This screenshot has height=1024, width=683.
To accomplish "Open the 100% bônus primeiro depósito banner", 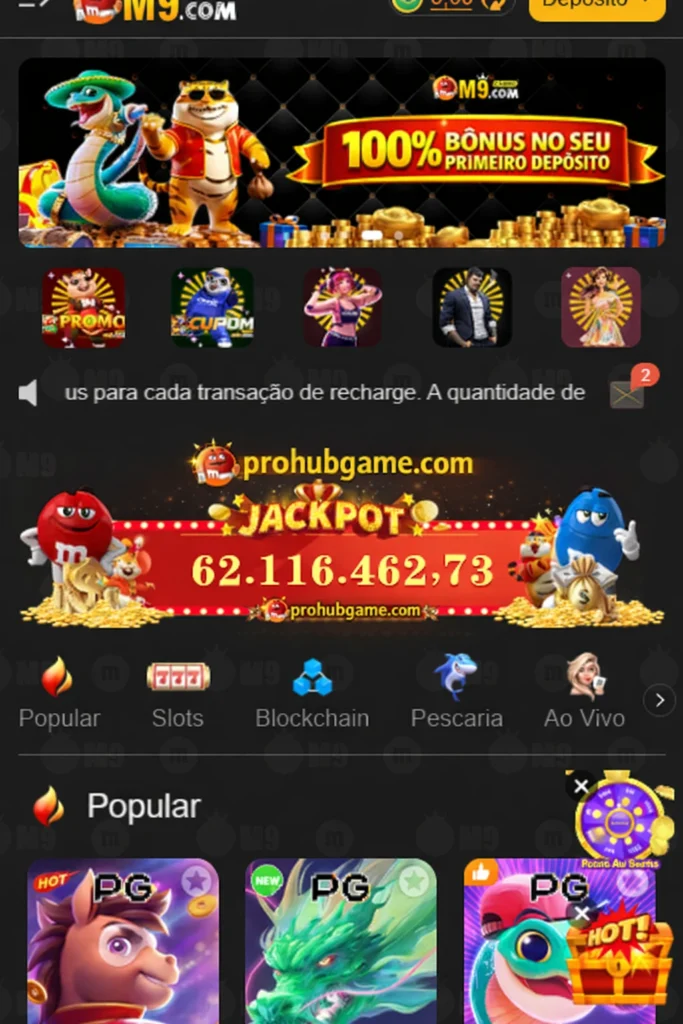I will coord(341,152).
